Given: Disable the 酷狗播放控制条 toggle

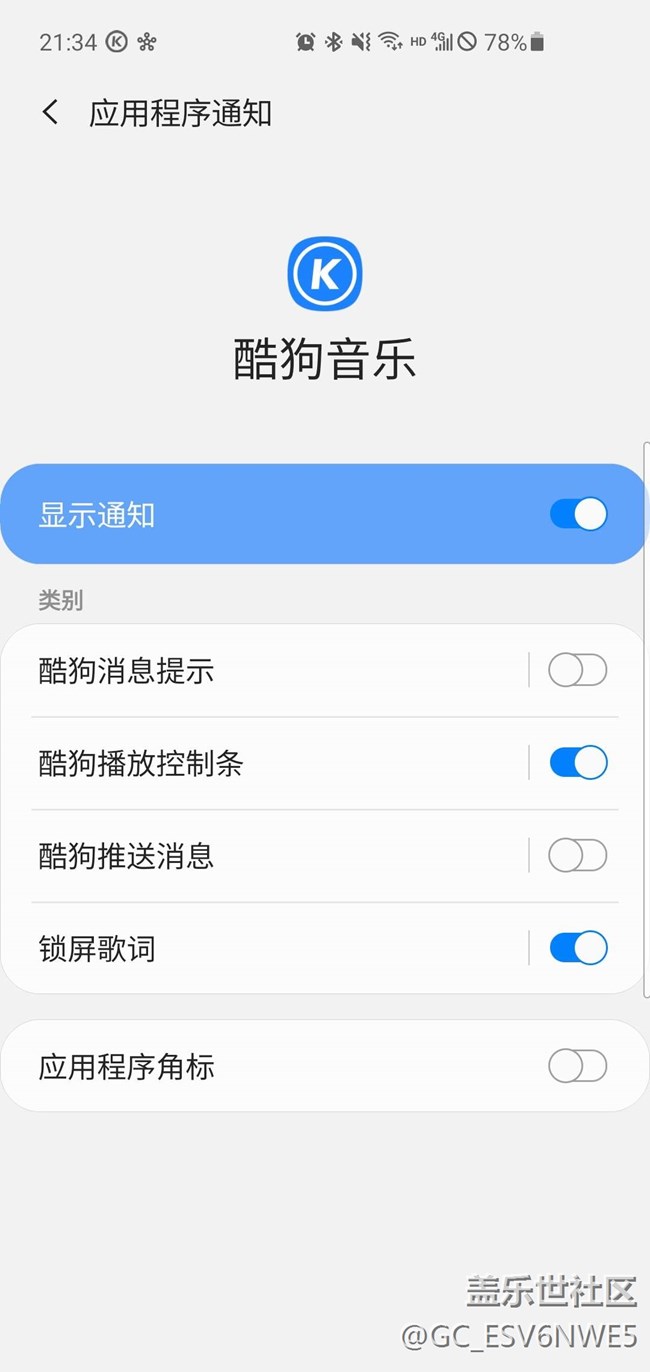Looking at the screenshot, I should [x=578, y=763].
